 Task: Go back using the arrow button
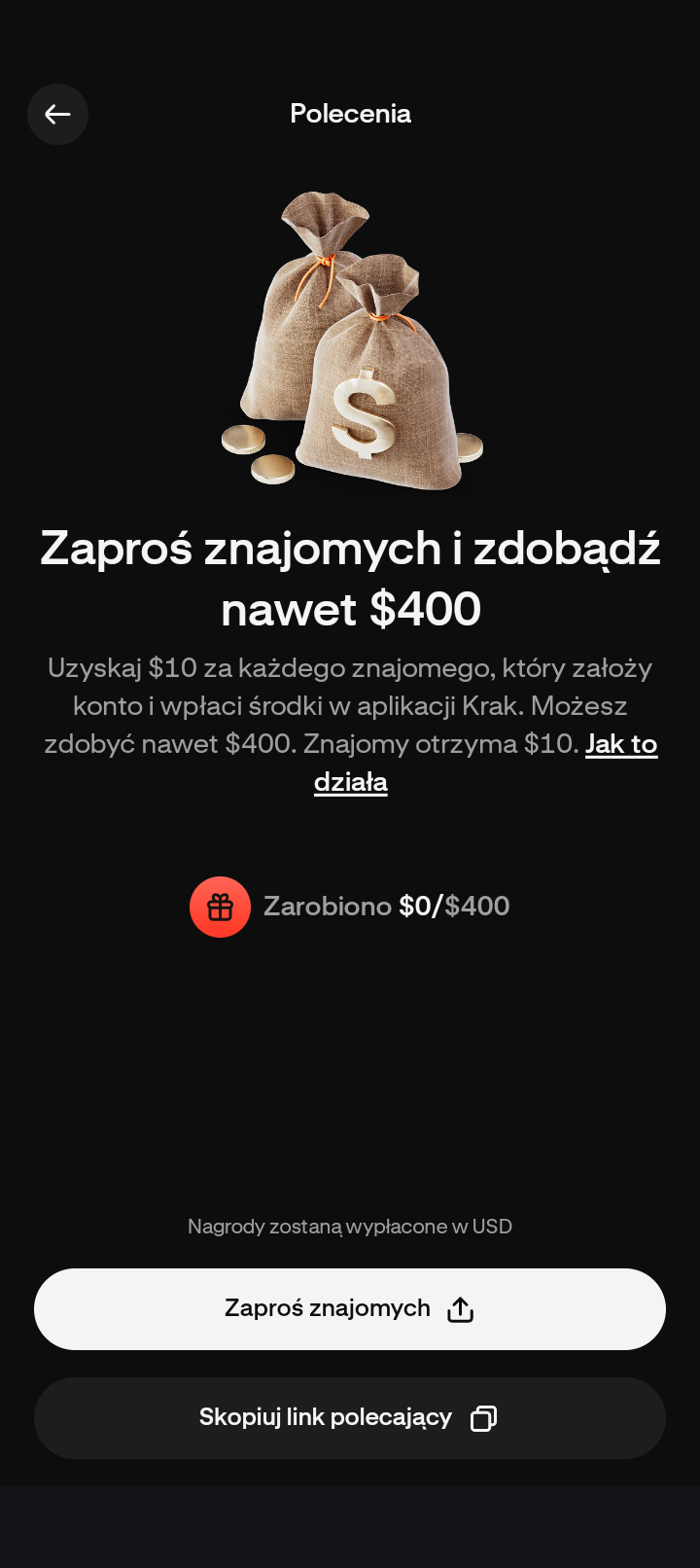point(57,115)
